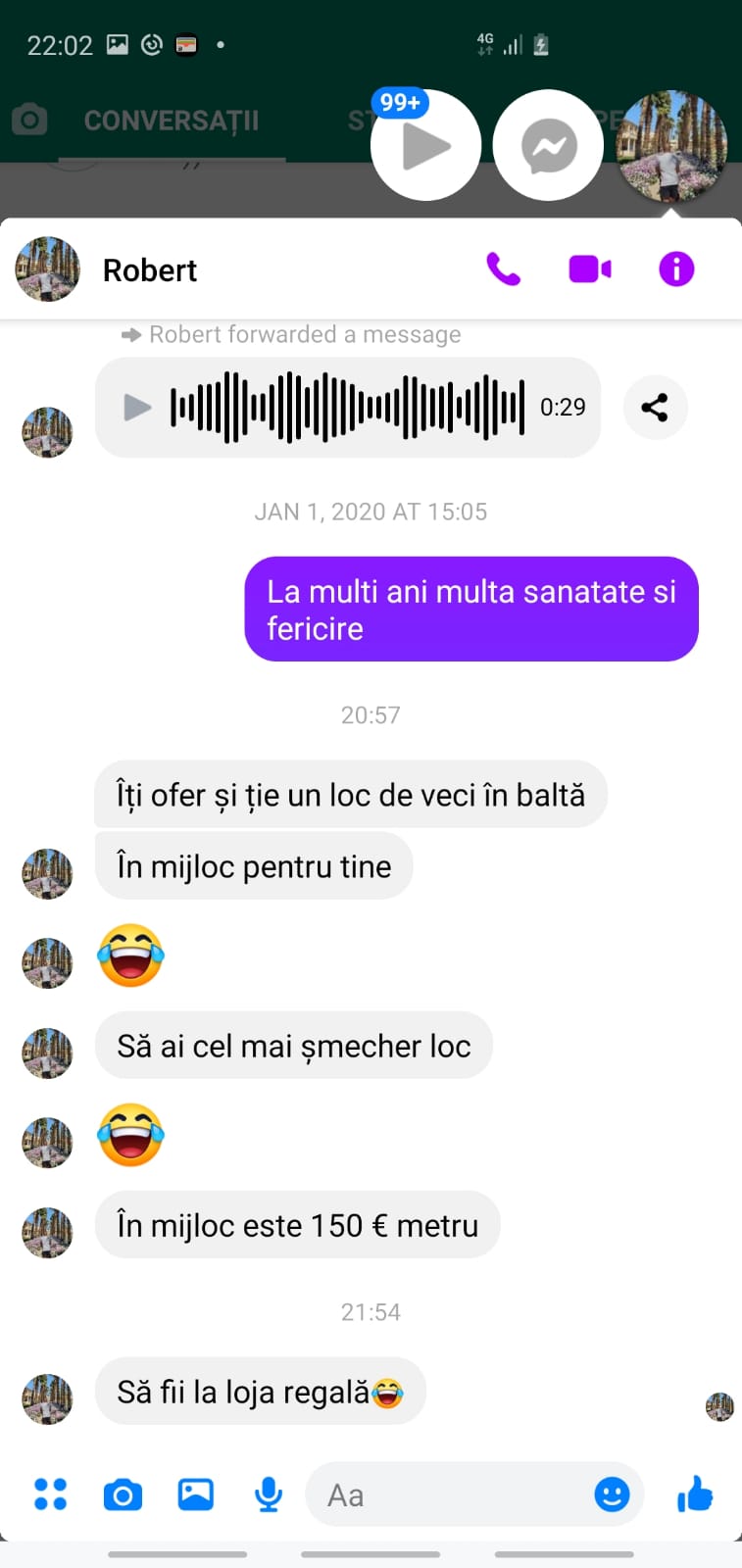Viewport: 742px width, 1568px height.
Task: Start a voice call with Robert
Action: 503,269
